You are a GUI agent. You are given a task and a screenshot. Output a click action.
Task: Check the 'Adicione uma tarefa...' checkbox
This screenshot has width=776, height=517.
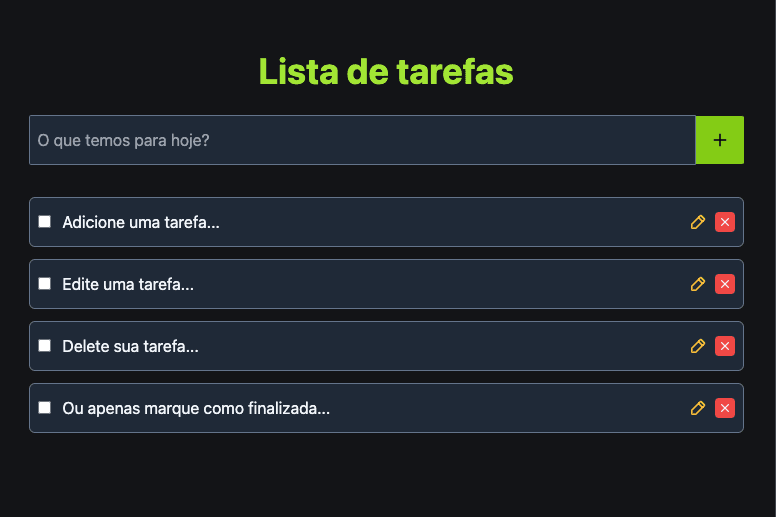44,222
